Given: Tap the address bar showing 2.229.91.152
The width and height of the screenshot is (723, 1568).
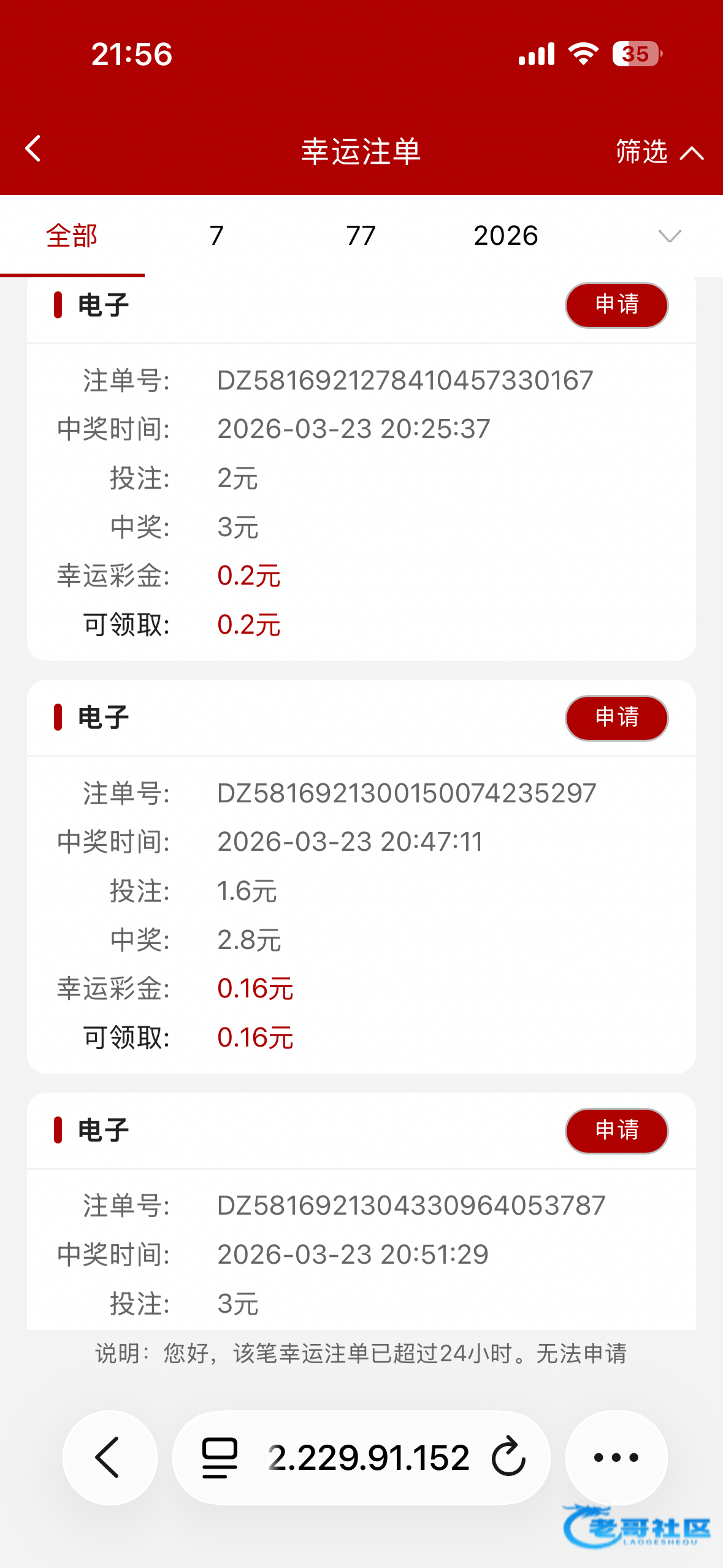Looking at the screenshot, I should 368,1457.
